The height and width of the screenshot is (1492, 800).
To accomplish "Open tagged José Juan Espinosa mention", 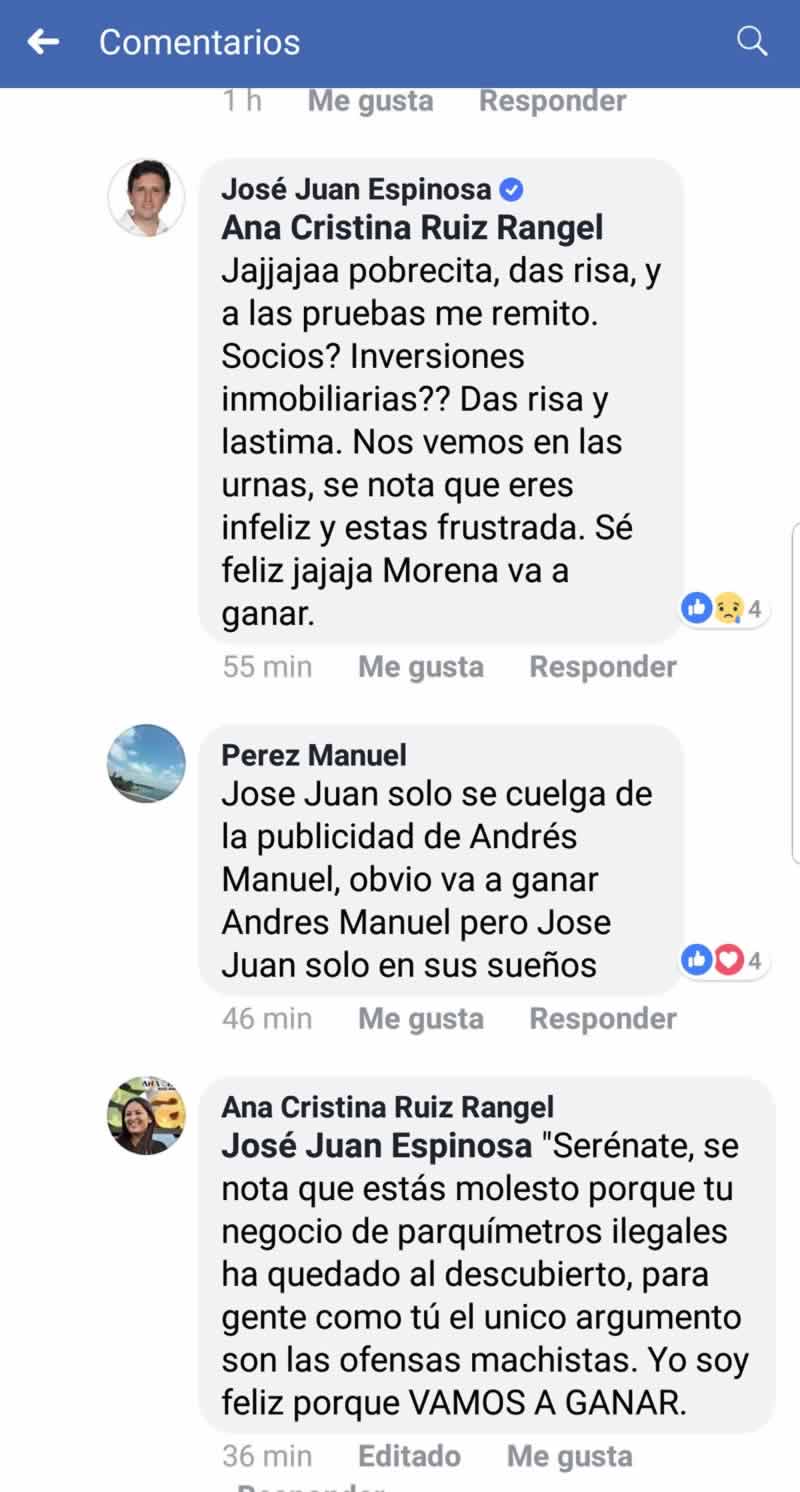I will click(x=377, y=1146).
